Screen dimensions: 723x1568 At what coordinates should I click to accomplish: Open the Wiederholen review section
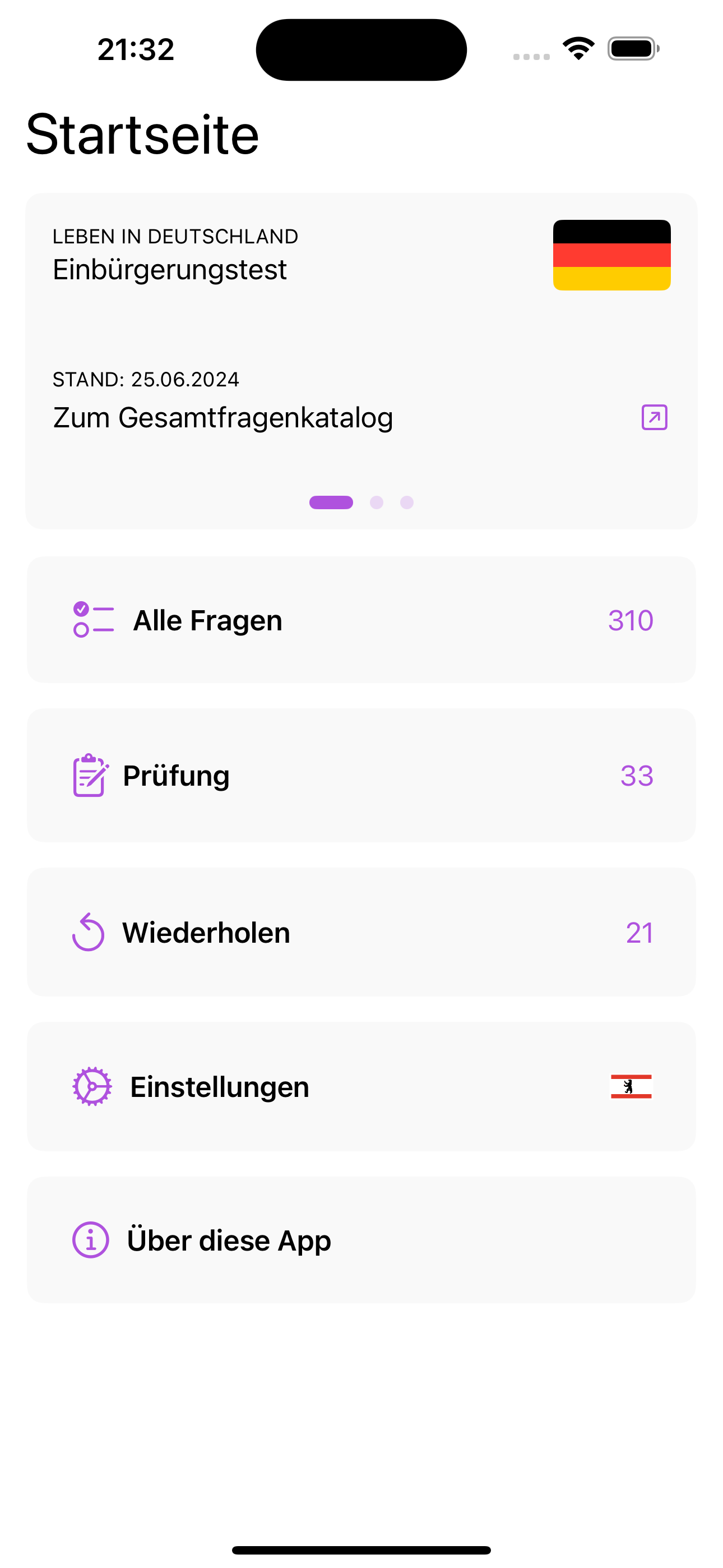(x=361, y=933)
